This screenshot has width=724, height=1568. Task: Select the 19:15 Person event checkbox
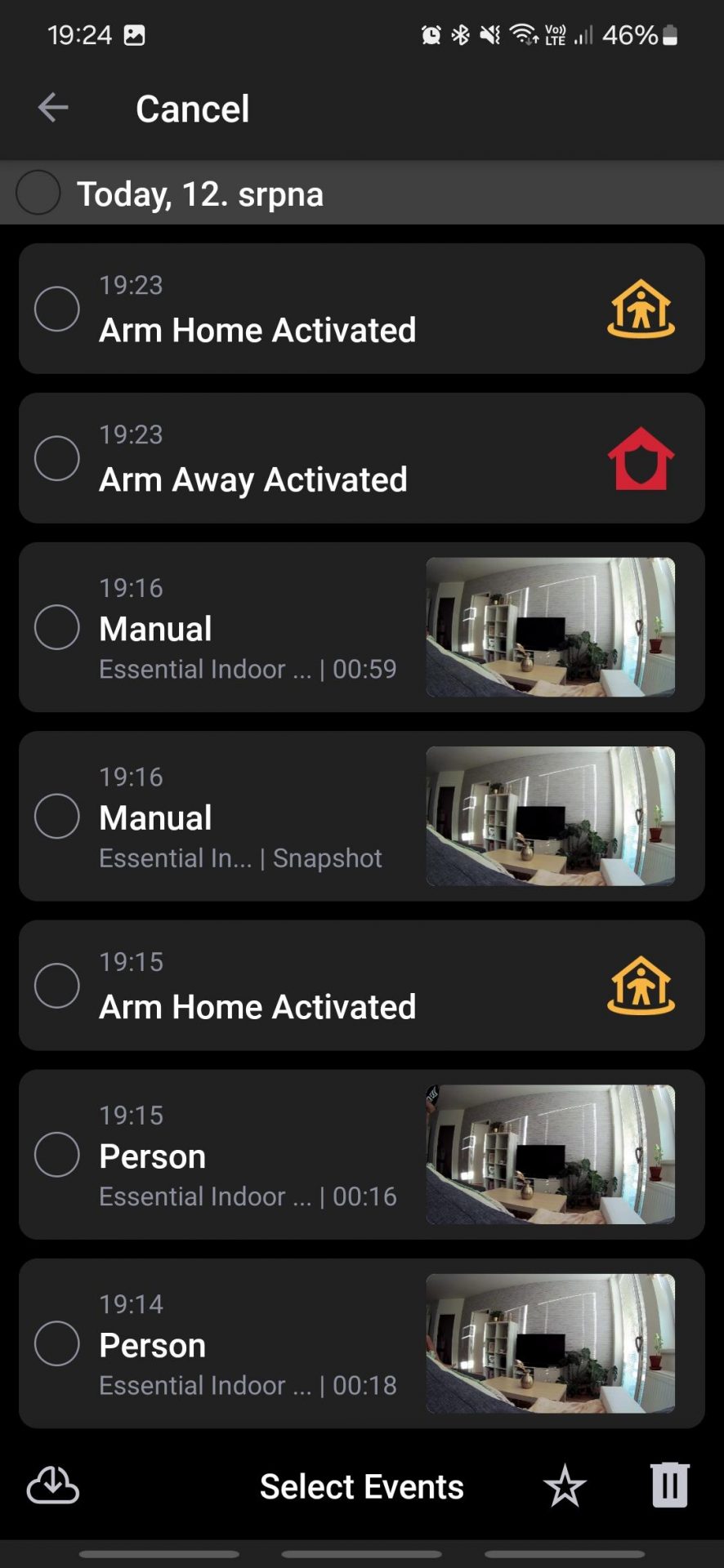click(57, 1155)
